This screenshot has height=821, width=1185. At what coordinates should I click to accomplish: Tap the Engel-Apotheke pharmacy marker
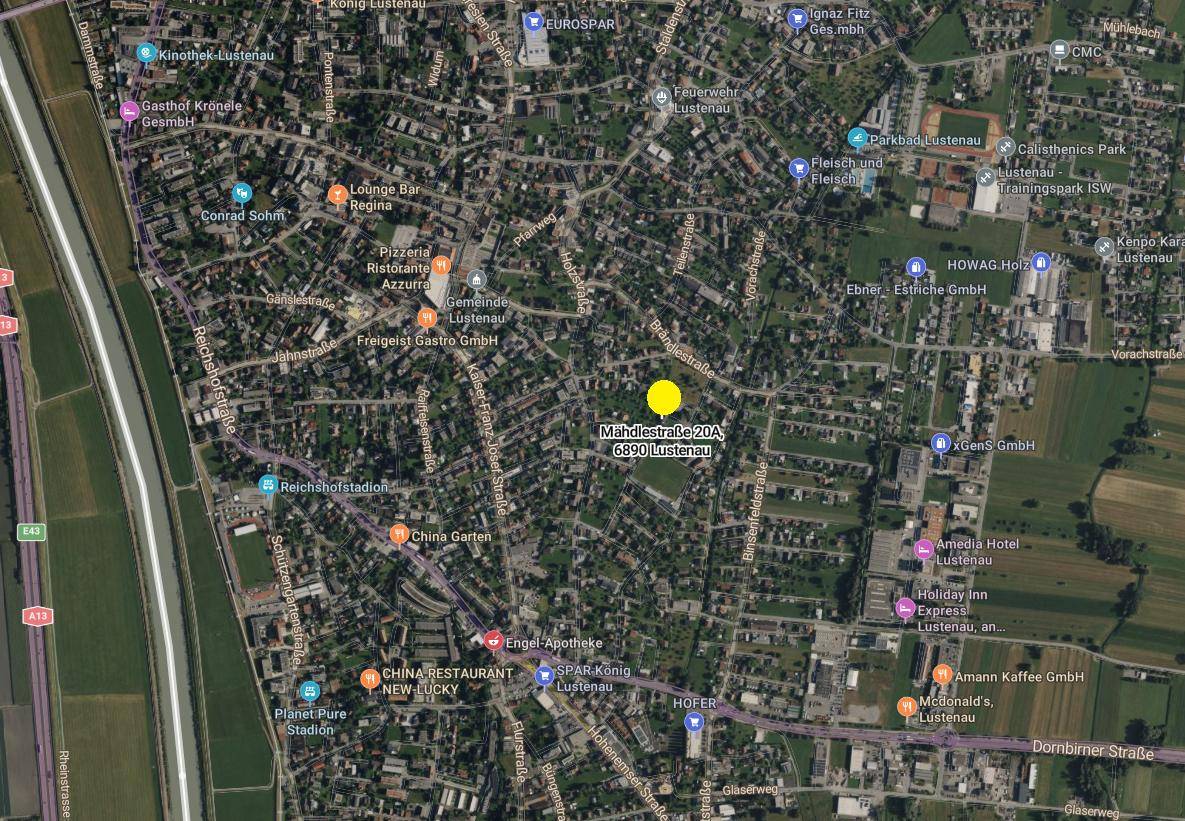pyautogui.click(x=493, y=640)
